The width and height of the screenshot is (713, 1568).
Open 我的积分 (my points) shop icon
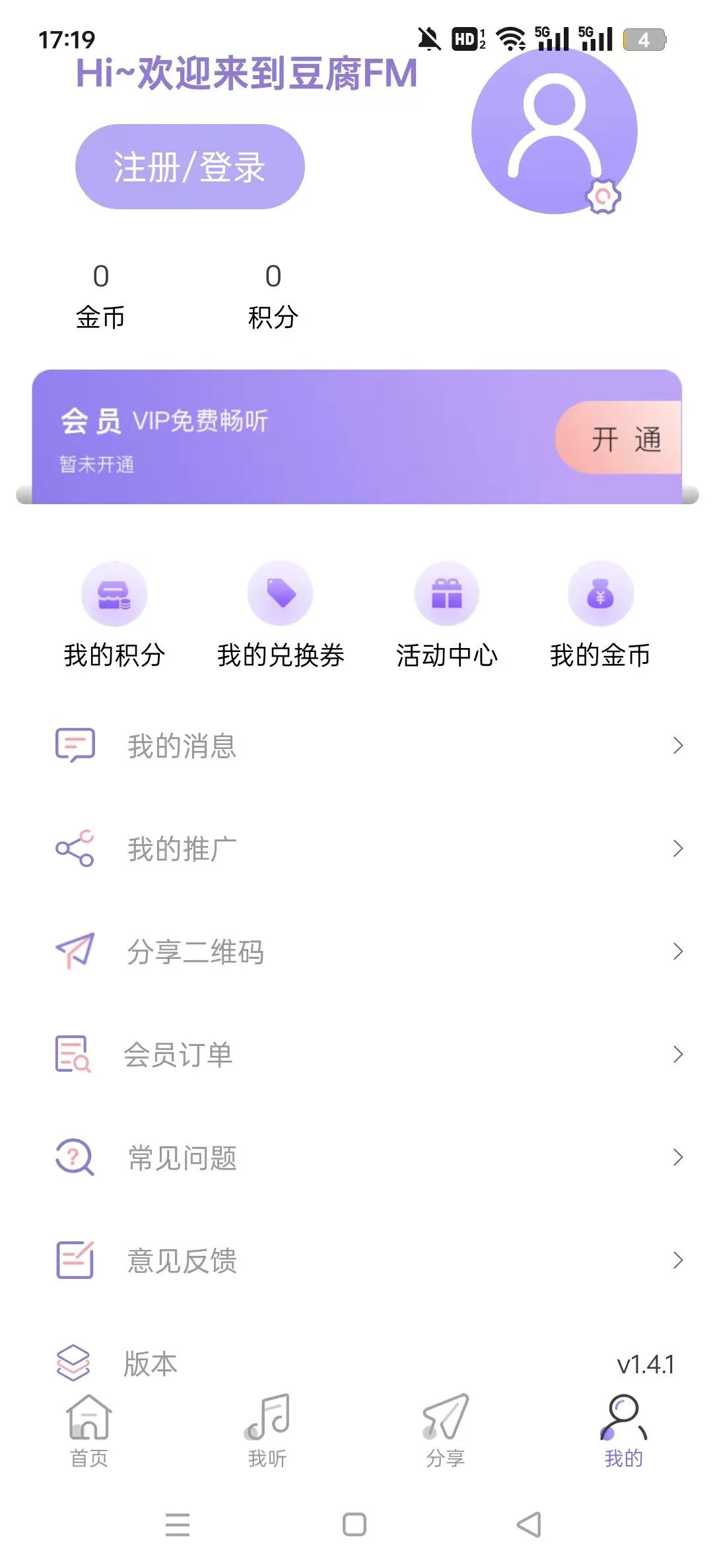(x=114, y=593)
